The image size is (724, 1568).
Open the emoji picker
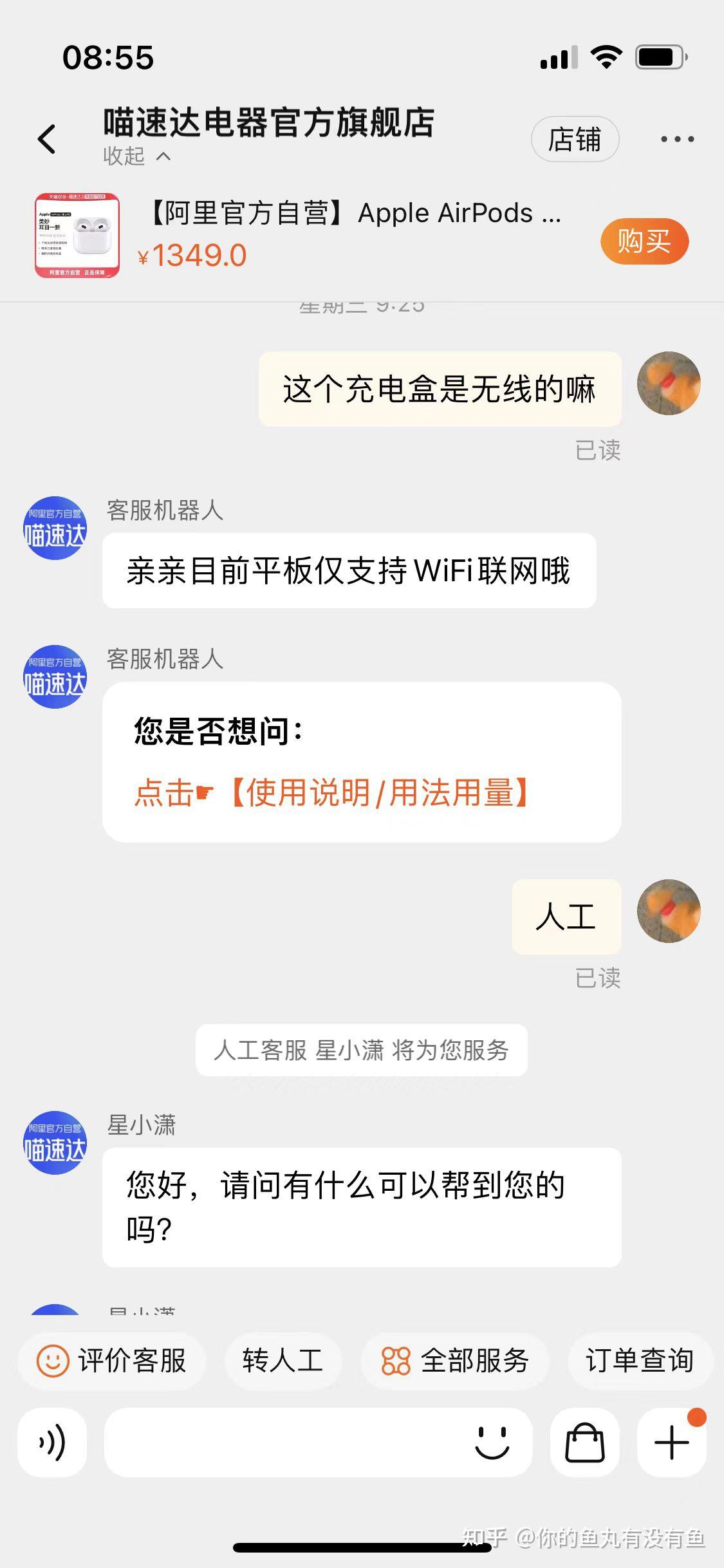pos(492,1442)
